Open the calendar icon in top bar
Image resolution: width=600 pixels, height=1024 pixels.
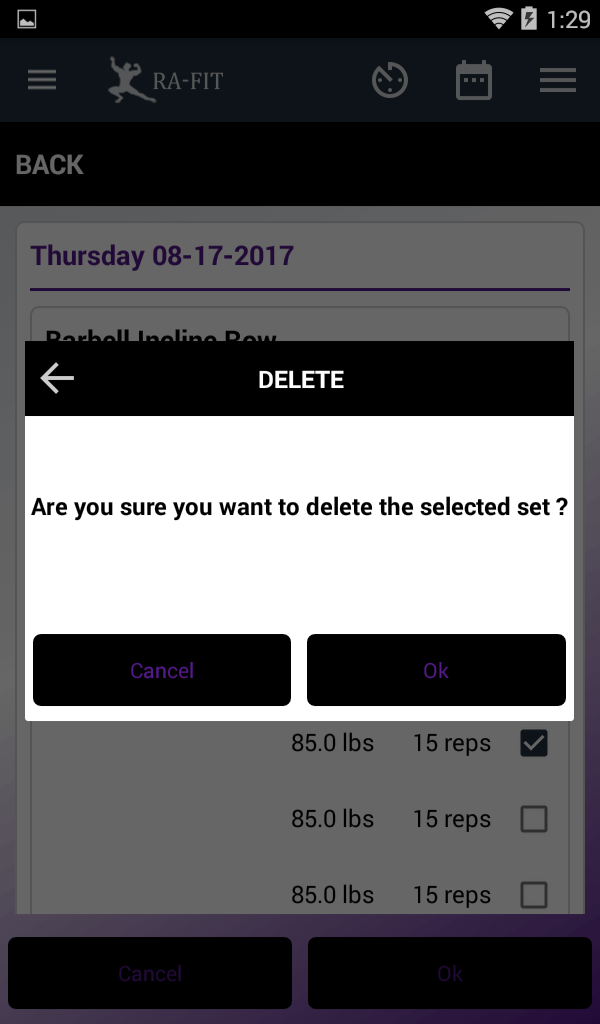(x=474, y=80)
